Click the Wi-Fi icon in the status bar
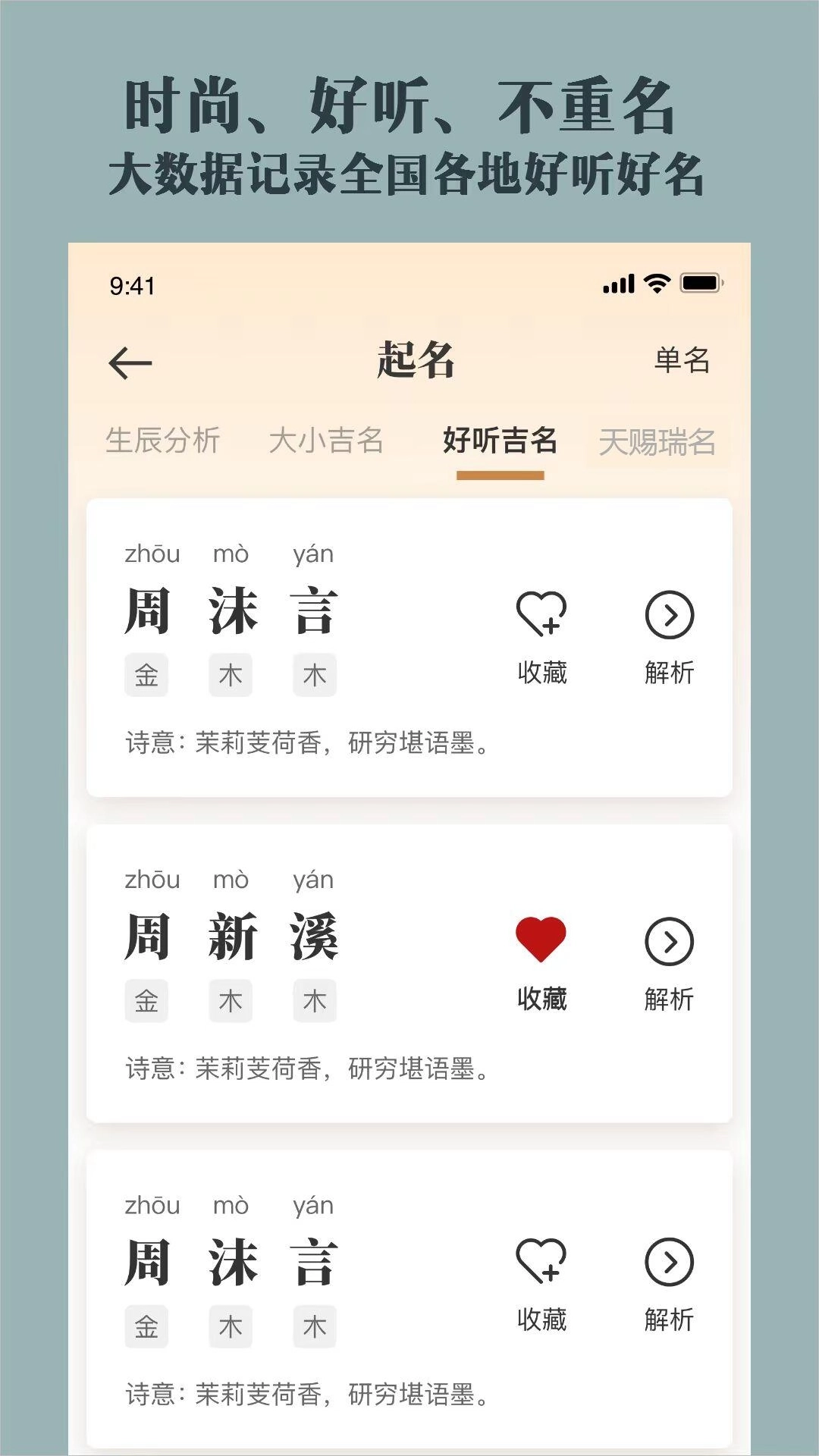 (x=657, y=284)
